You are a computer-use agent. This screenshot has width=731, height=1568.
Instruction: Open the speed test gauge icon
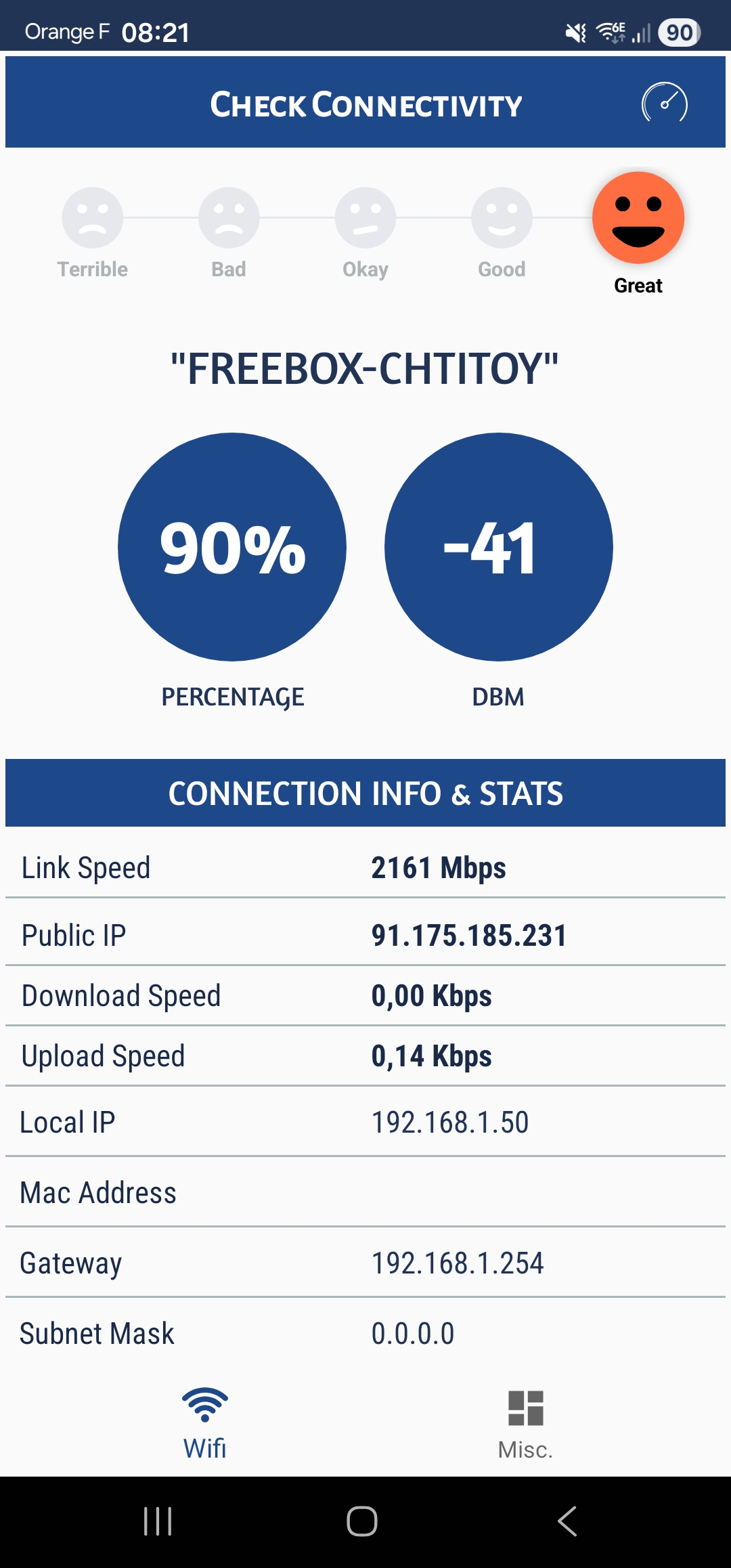[x=665, y=103]
